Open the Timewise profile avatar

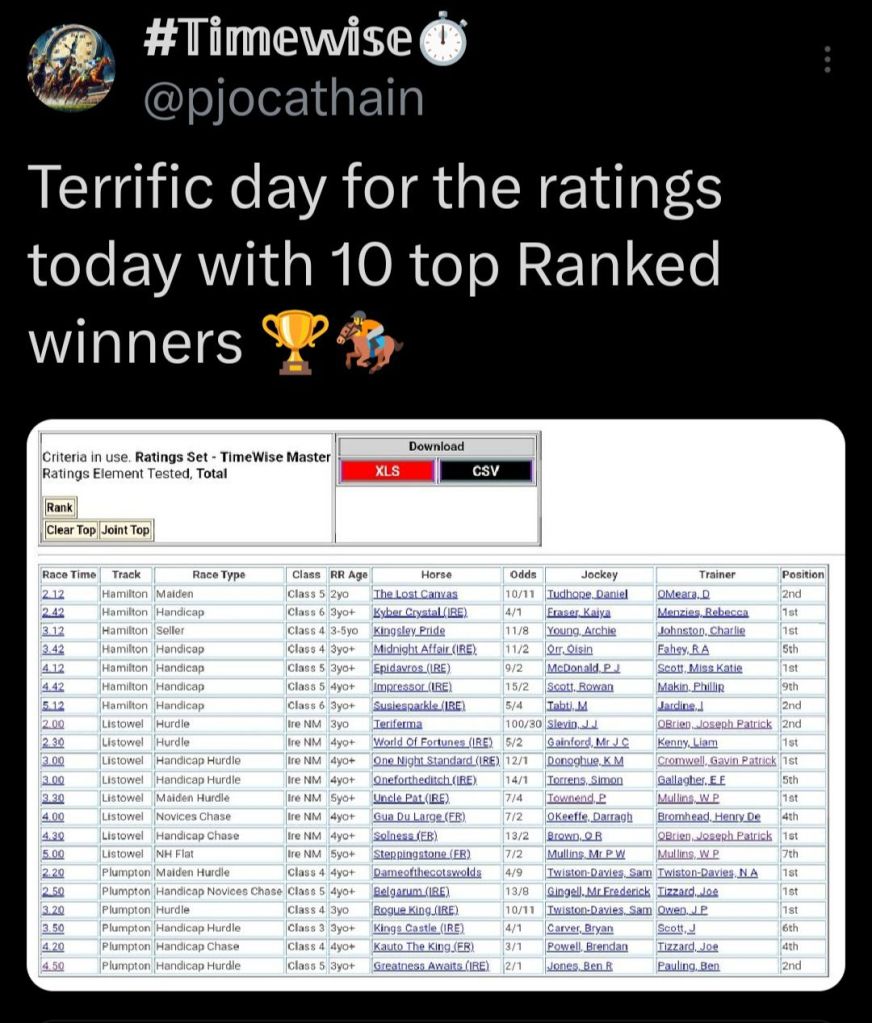click(x=71, y=69)
